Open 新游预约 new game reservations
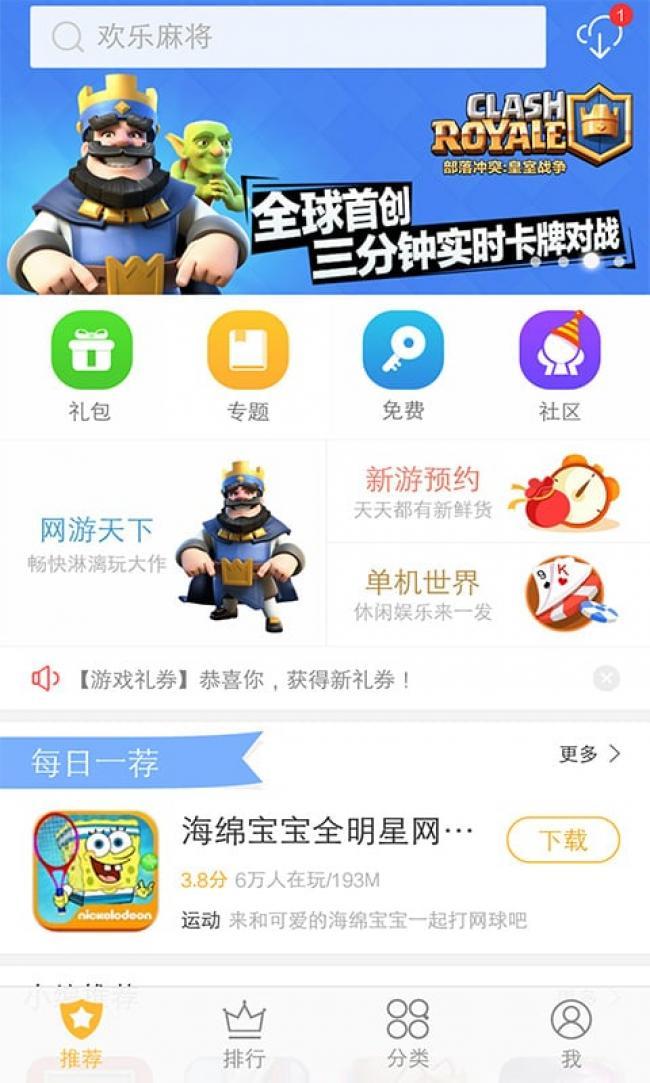Screen dimensions: 650x1083 click(x=488, y=492)
